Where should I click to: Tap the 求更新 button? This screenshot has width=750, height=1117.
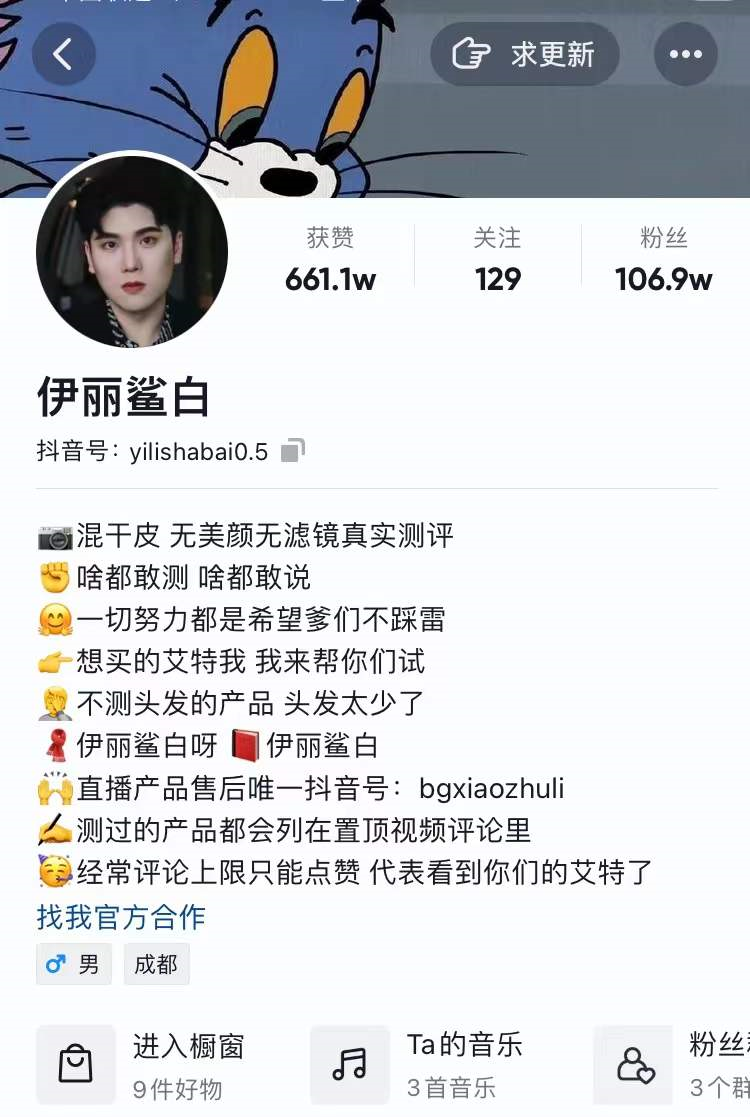(x=525, y=54)
